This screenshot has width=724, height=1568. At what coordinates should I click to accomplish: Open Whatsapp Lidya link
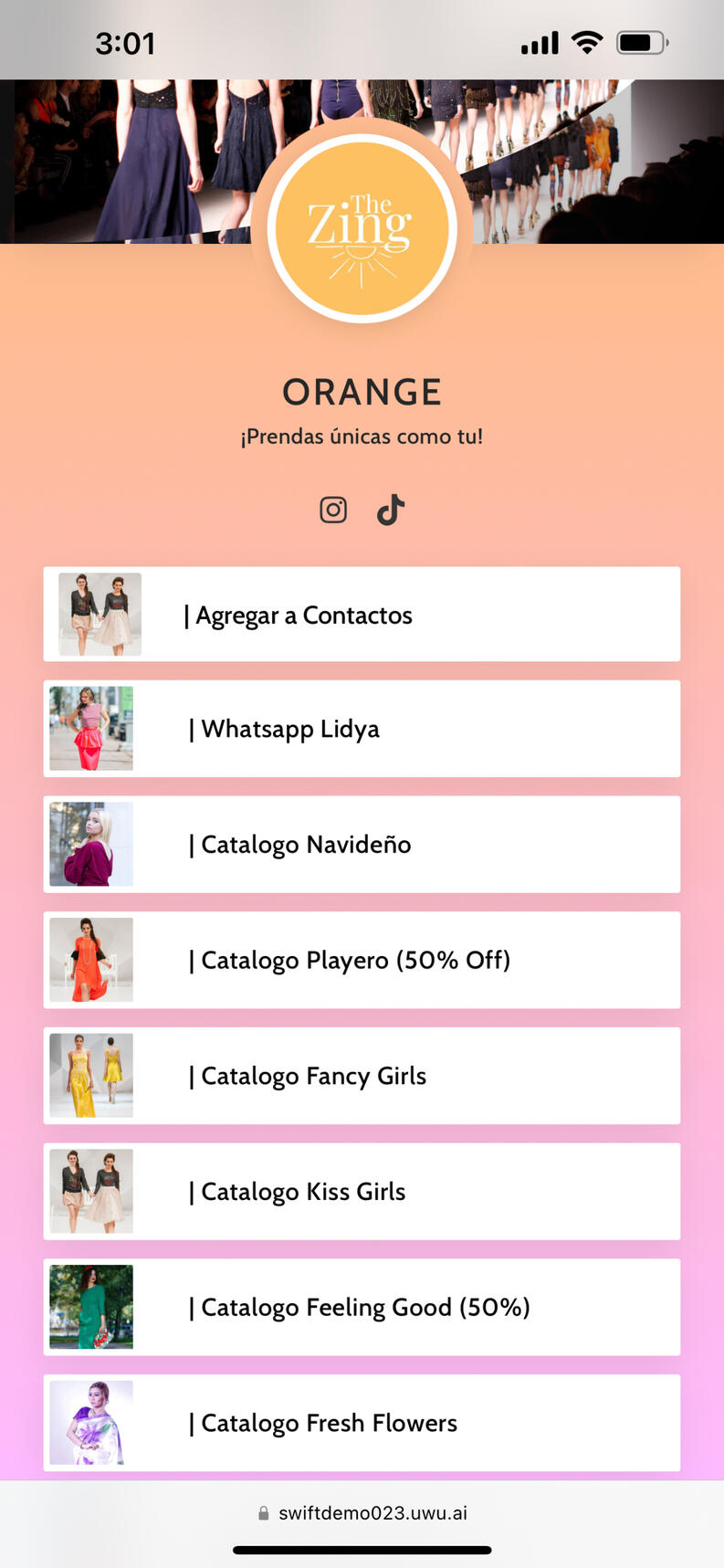(362, 729)
